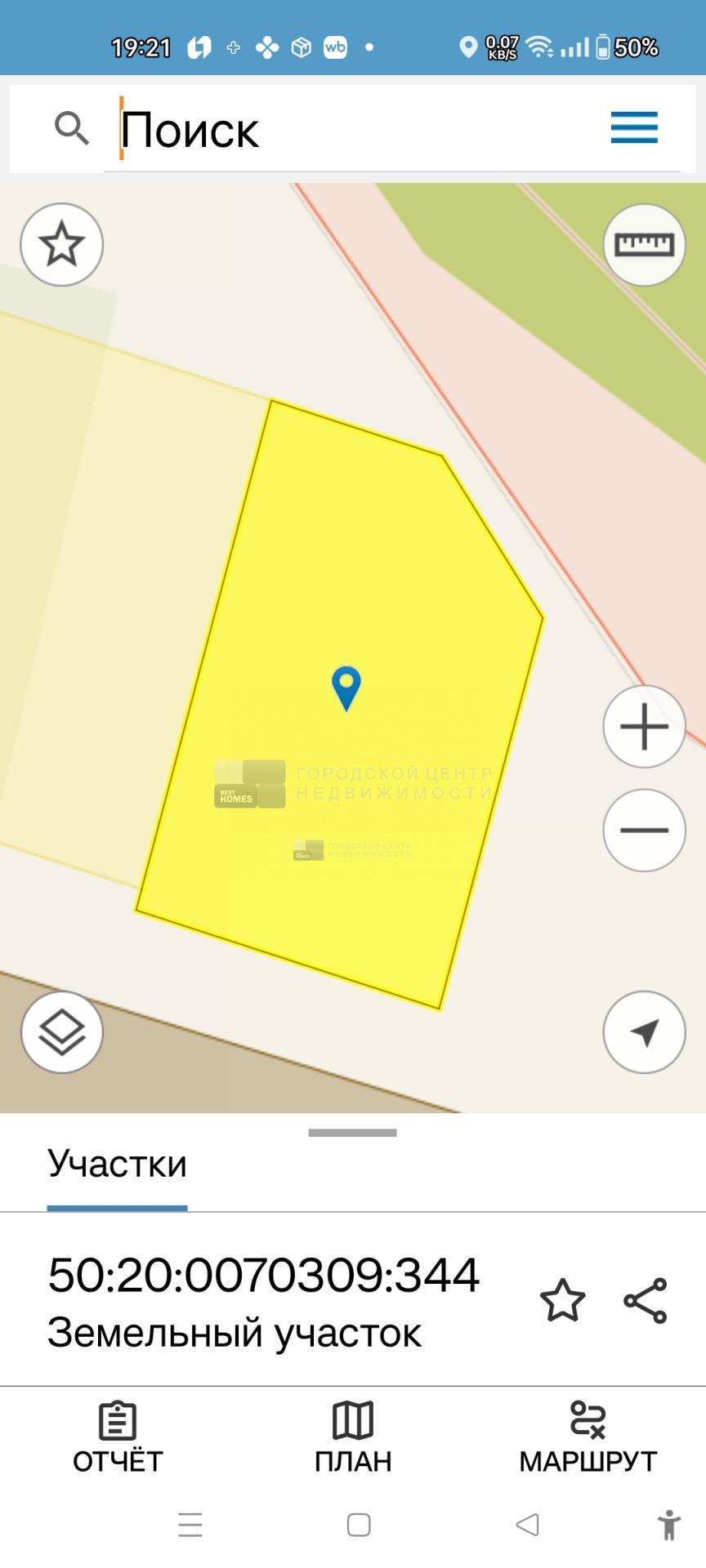Activate the ruler measurement tool
Screen dimensions: 706x1568
click(644, 244)
